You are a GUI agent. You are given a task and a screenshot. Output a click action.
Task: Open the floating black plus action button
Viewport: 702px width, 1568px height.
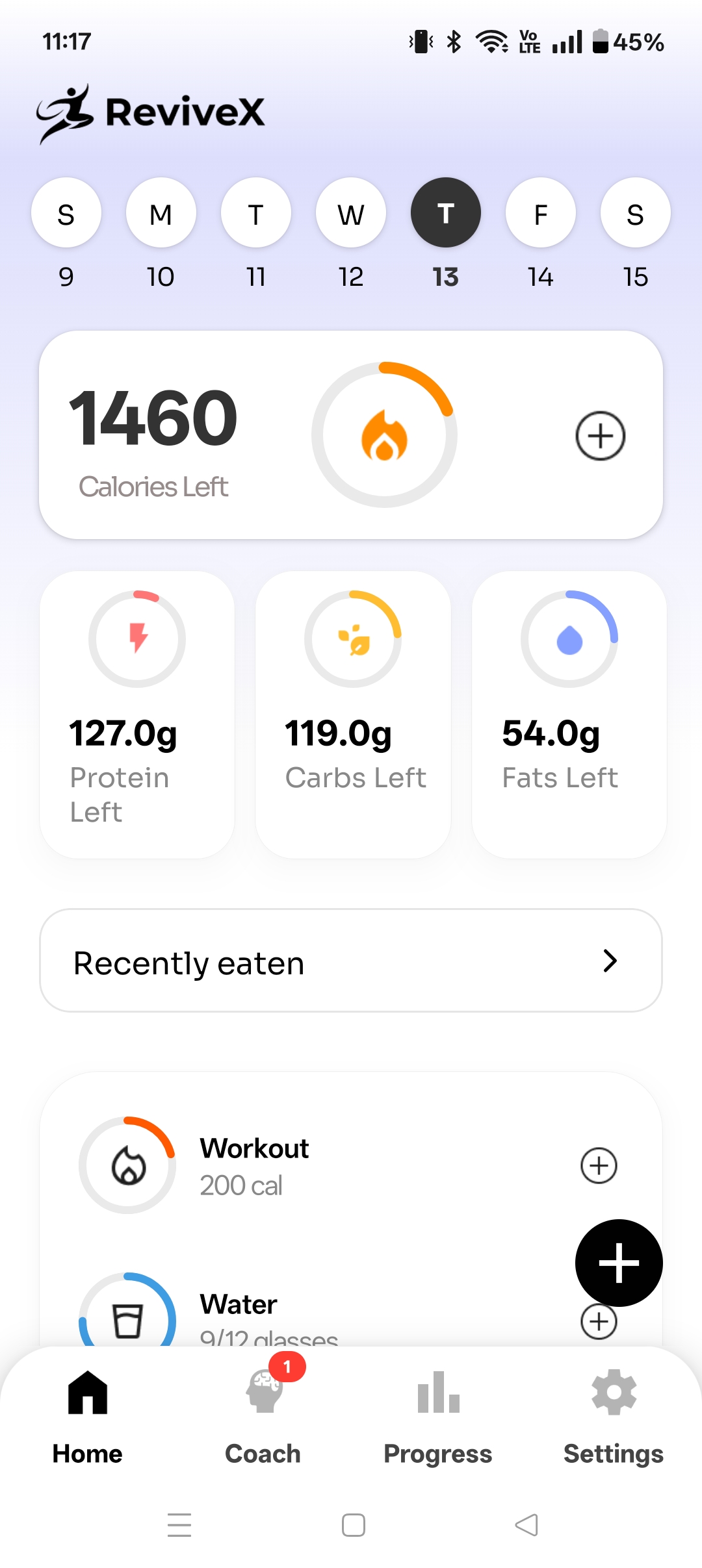[619, 1262]
